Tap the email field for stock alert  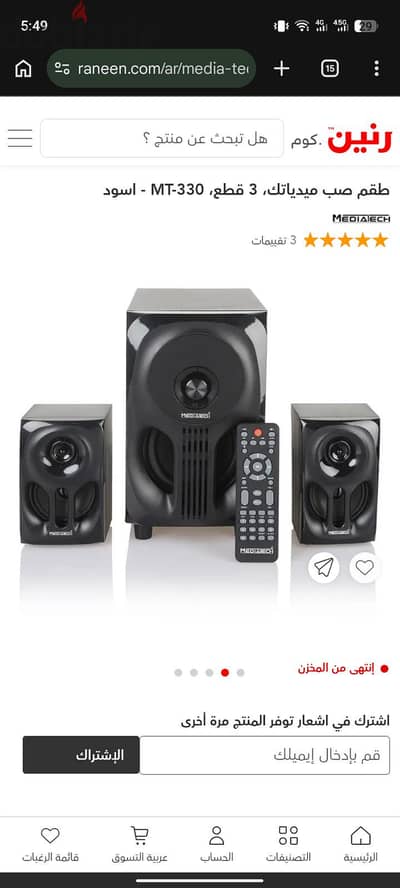click(265, 755)
